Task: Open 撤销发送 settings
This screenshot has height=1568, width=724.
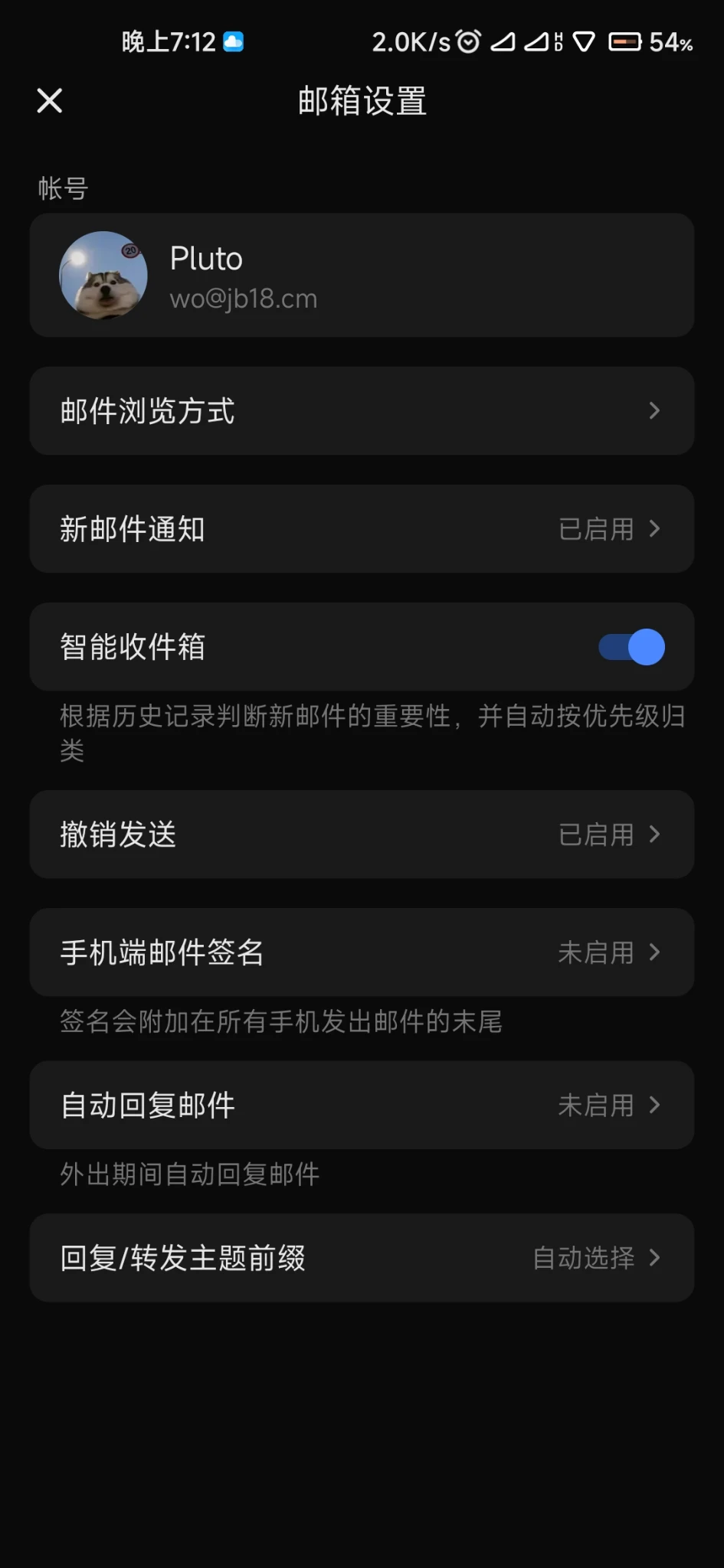Action: [x=362, y=835]
